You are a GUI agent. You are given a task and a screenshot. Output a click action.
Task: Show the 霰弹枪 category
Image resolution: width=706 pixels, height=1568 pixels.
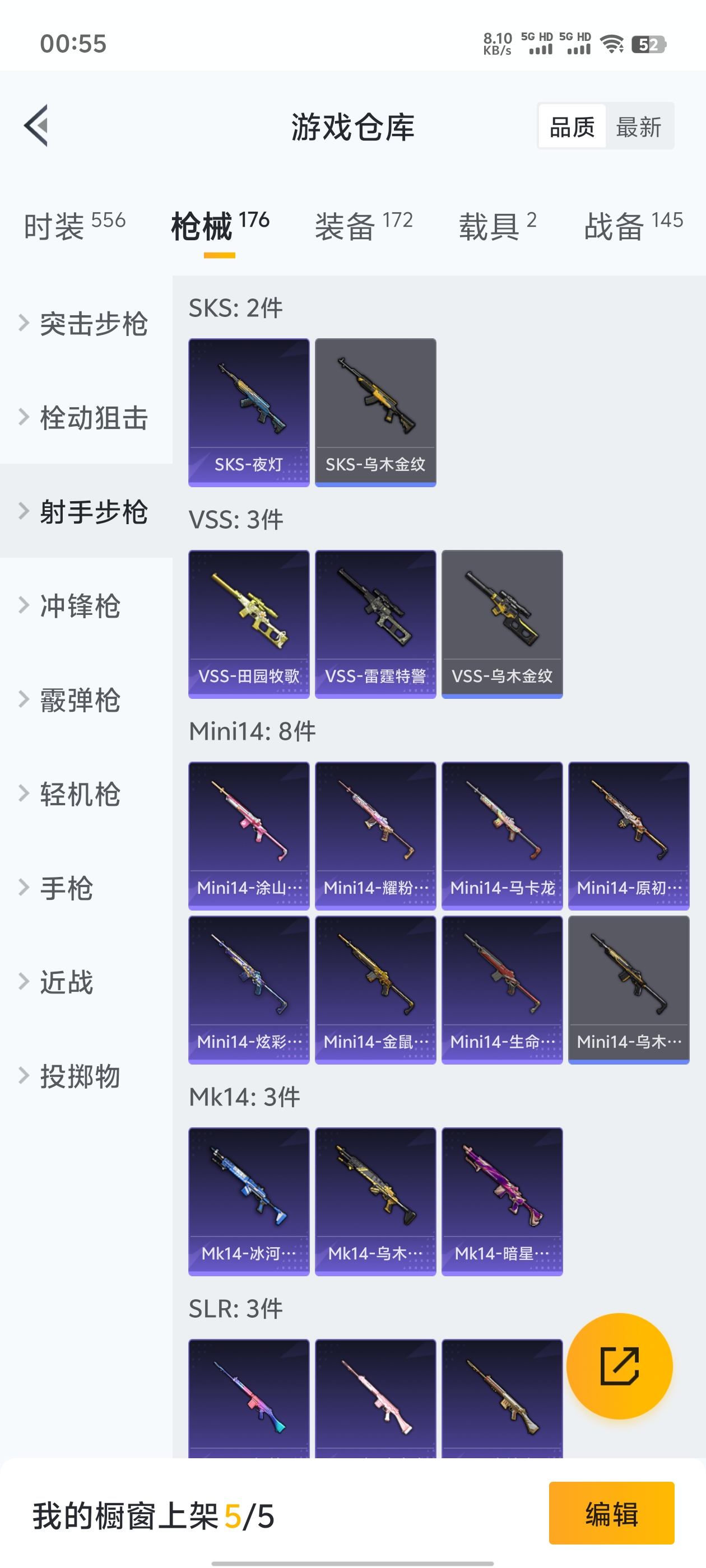tap(81, 700)
